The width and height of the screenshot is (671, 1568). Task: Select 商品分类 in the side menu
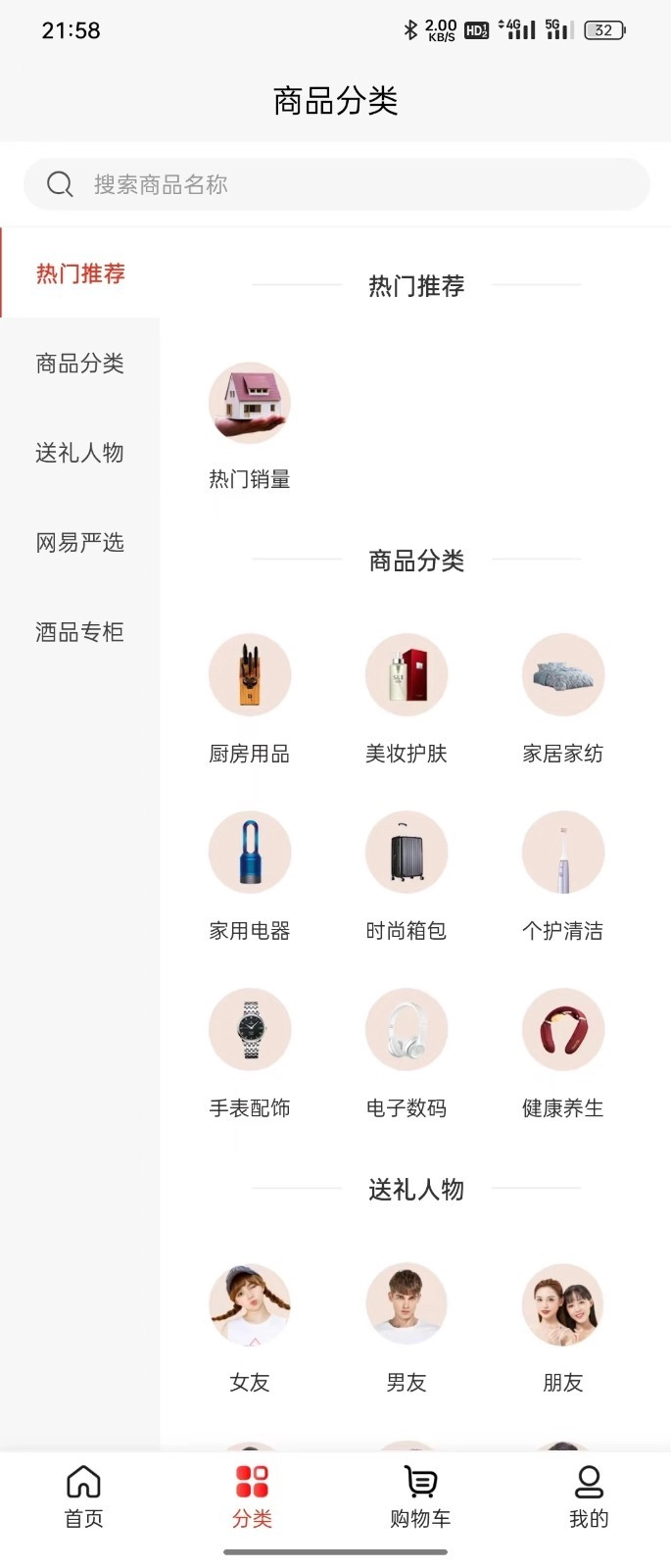point(79,364)
